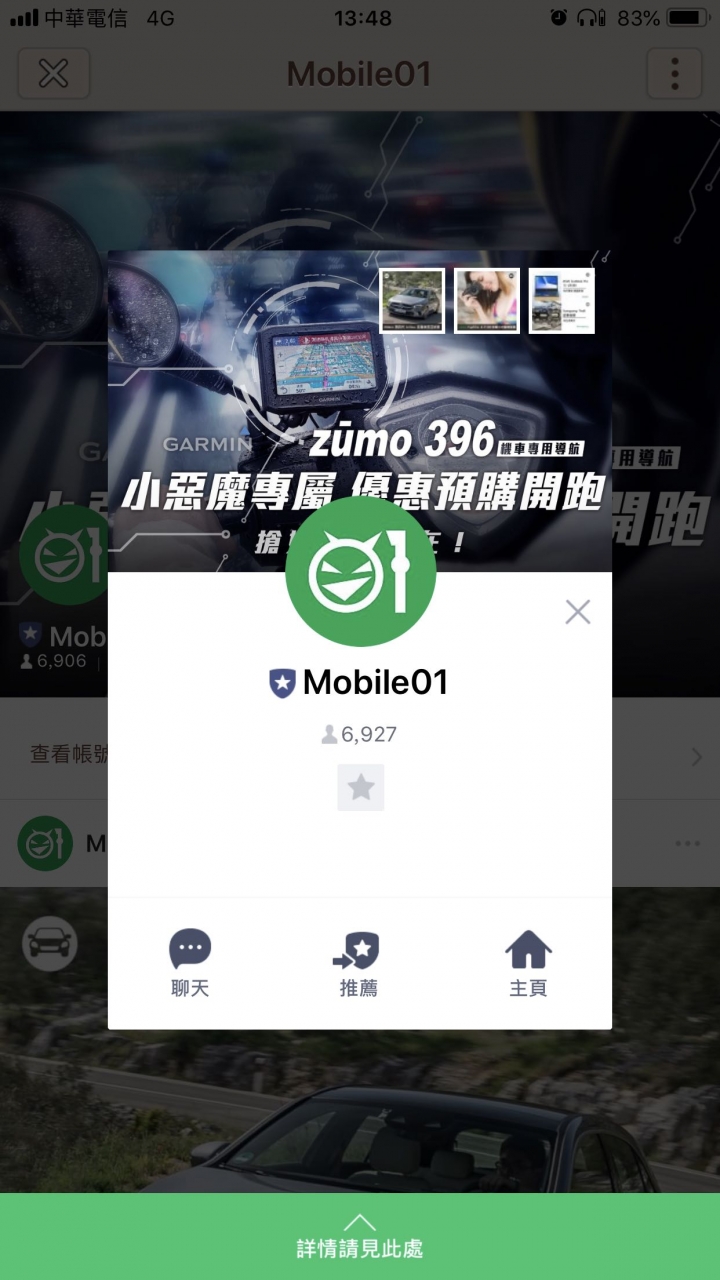
Task: Open chat with Mobile01
Action: pyautogui.click(x=190, y=963)
